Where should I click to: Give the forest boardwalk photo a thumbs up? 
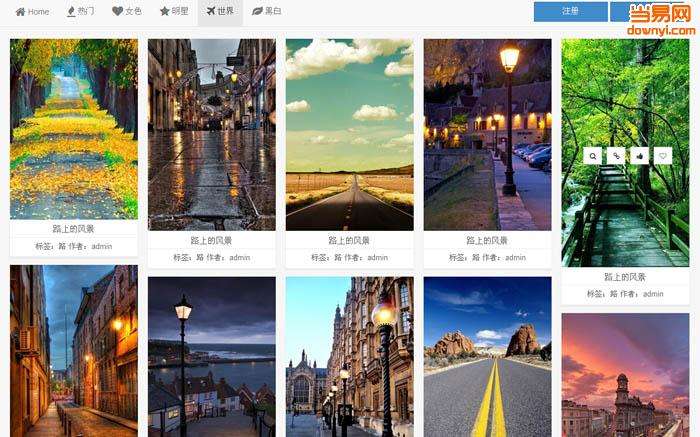pyautogui.click(x=639, y=156)
